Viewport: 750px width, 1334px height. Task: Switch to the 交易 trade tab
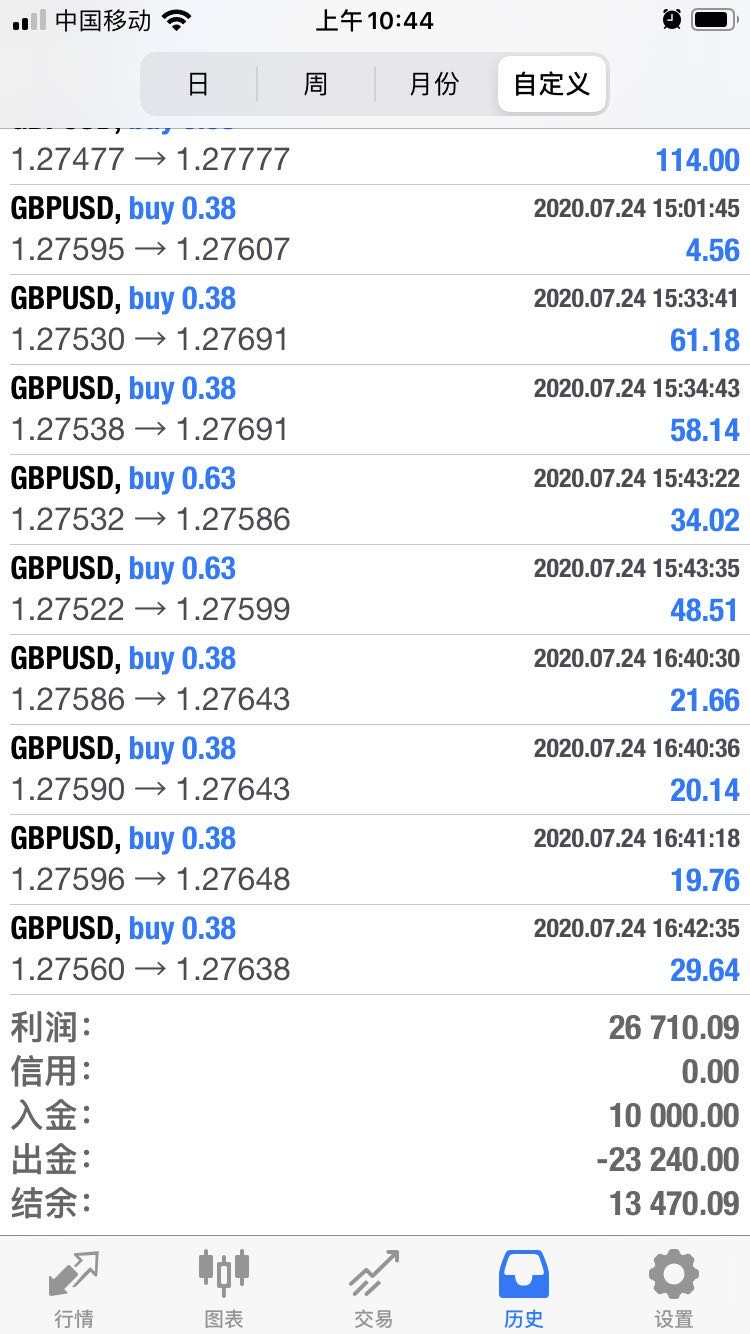tap(374, 1288)
